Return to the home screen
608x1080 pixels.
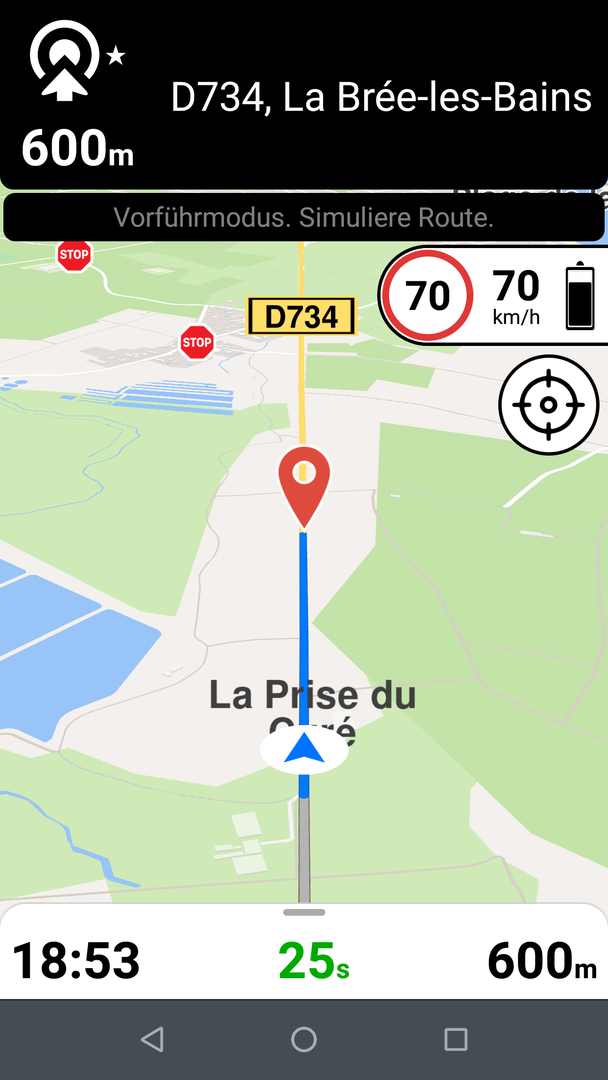[304, 1040]
